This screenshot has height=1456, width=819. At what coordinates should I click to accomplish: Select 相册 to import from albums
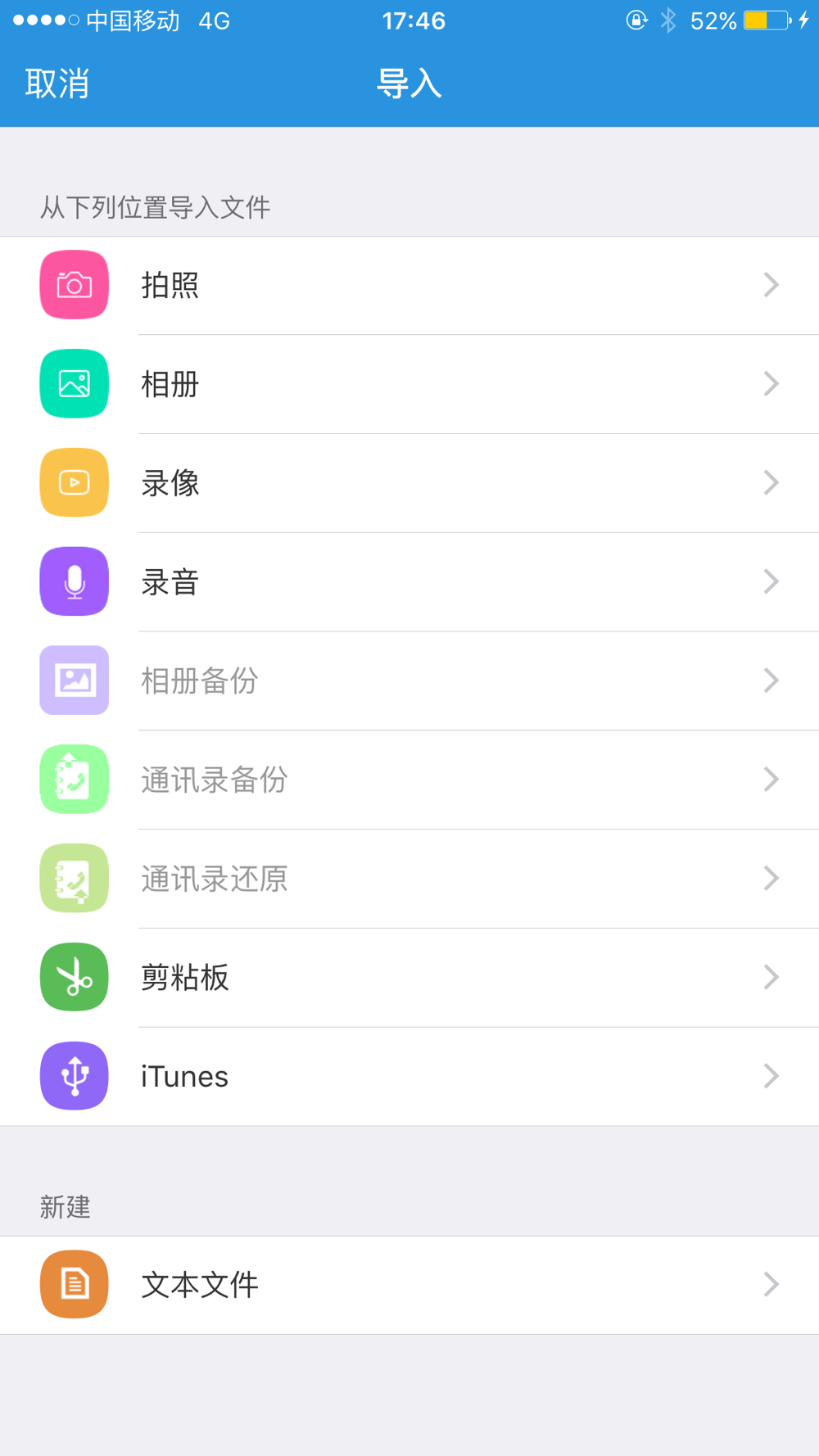pos(409,384)
